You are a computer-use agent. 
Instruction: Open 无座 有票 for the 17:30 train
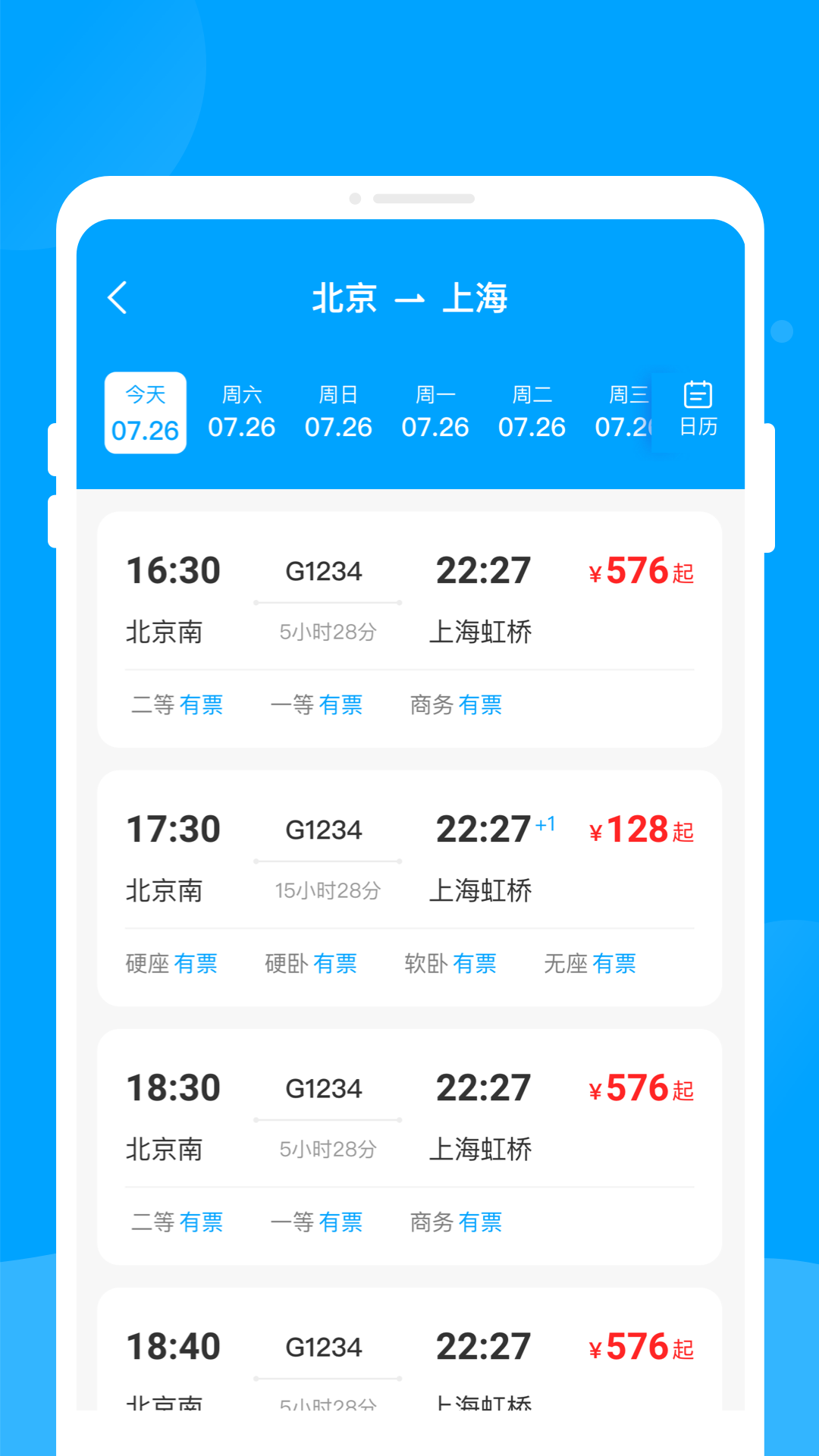(x=591, y=964)
